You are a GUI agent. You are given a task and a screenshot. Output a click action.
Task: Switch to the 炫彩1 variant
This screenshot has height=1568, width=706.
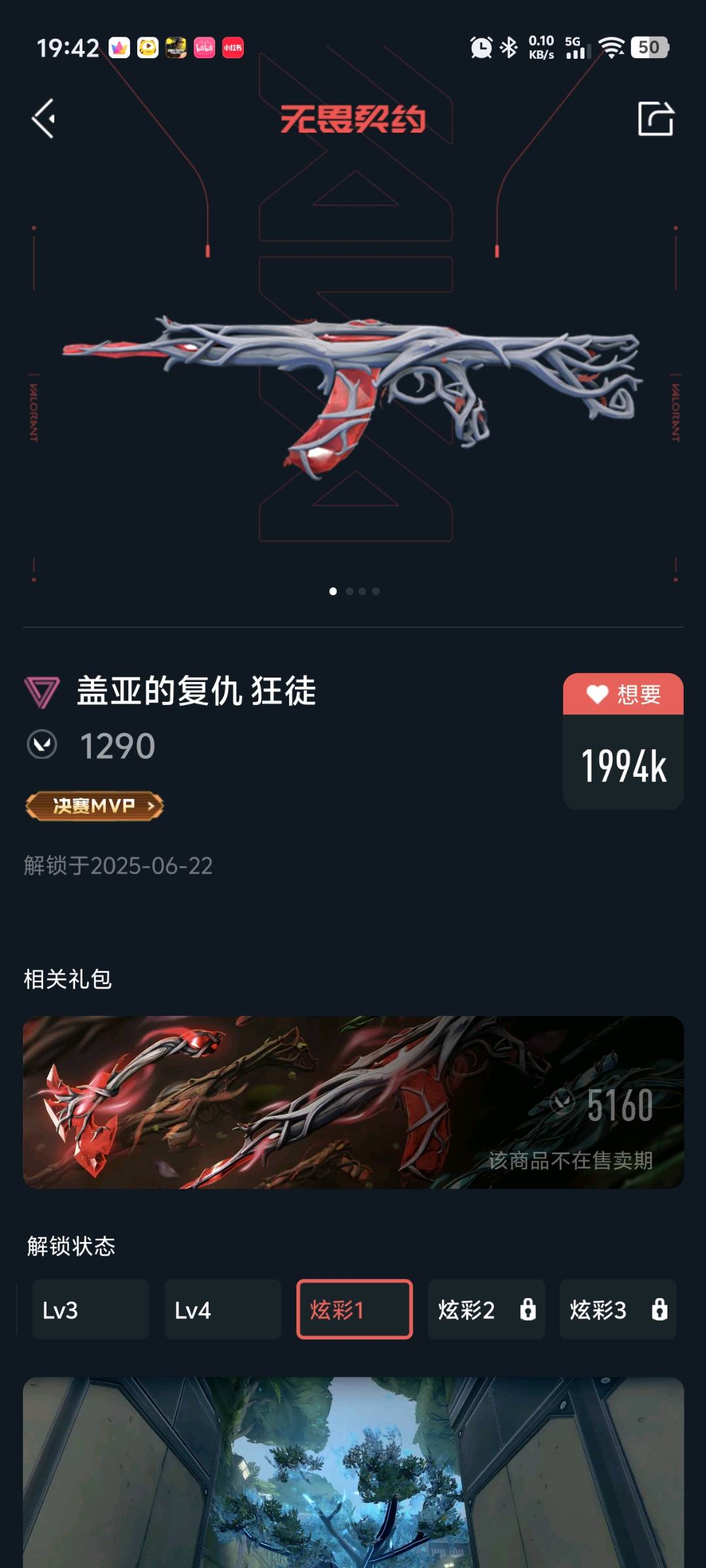pos(354,1309)
